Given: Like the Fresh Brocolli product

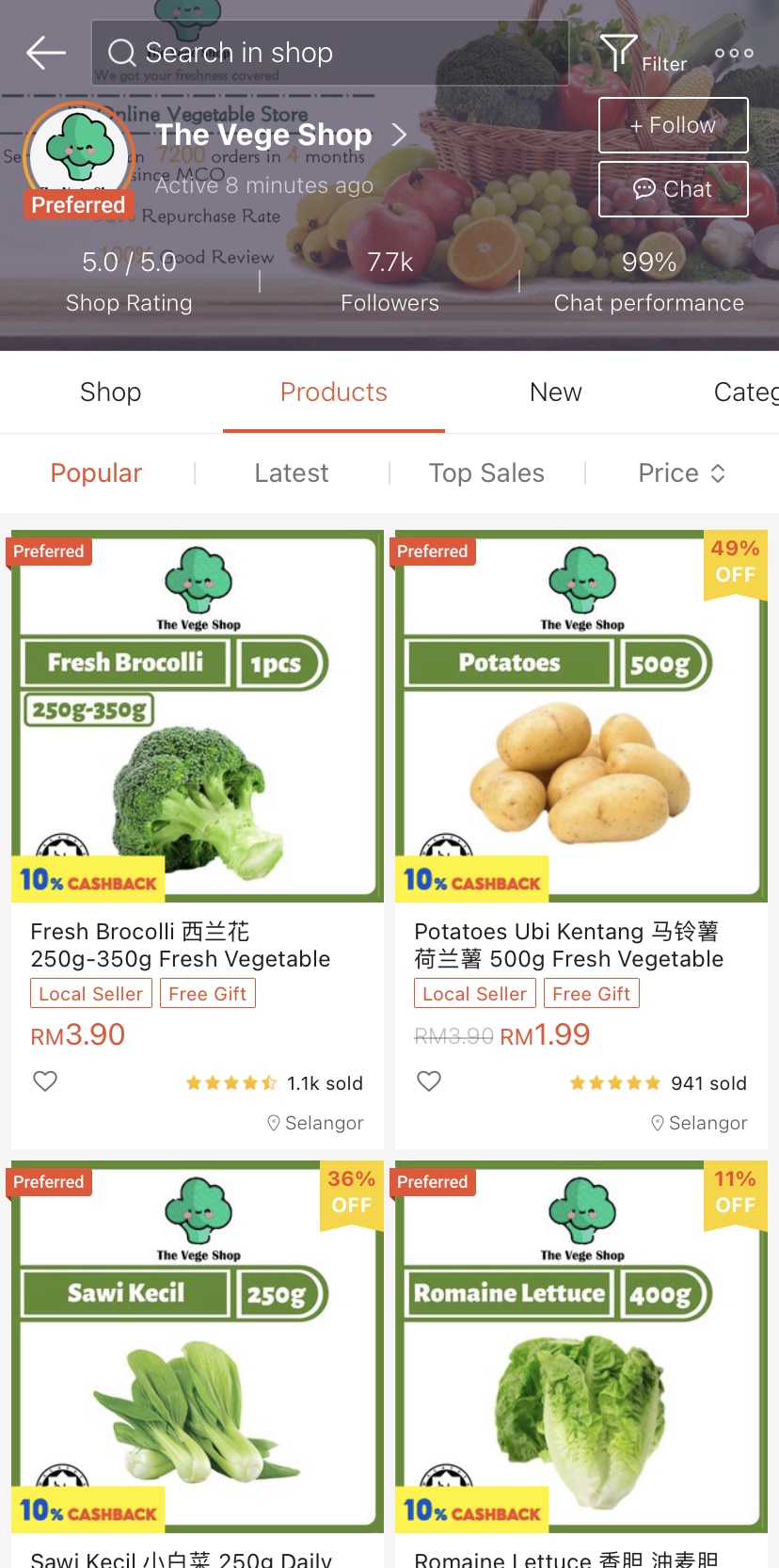Looking at the screenshot, I should pyautogui.click(x=45, y=1081).
